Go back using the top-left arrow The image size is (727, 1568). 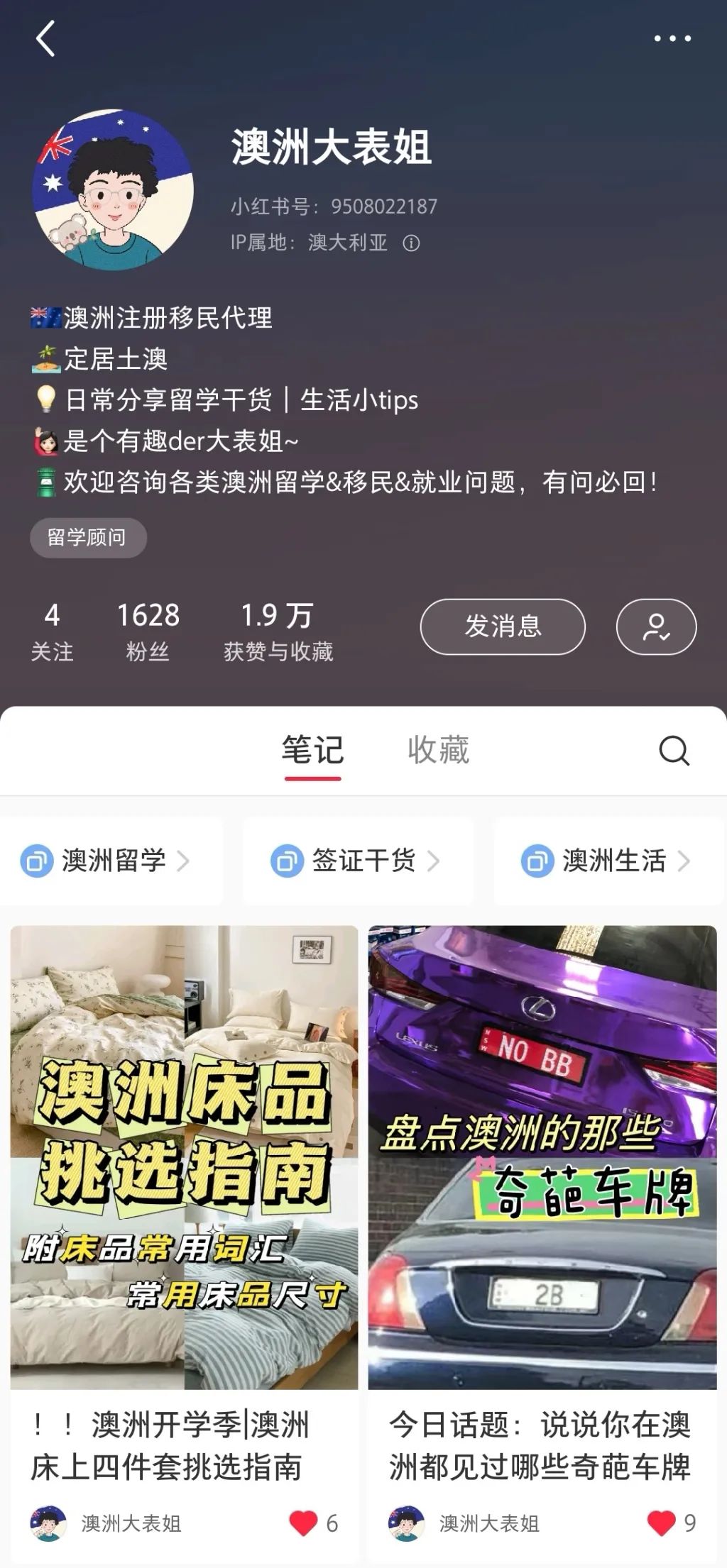(x=45, y=38)
